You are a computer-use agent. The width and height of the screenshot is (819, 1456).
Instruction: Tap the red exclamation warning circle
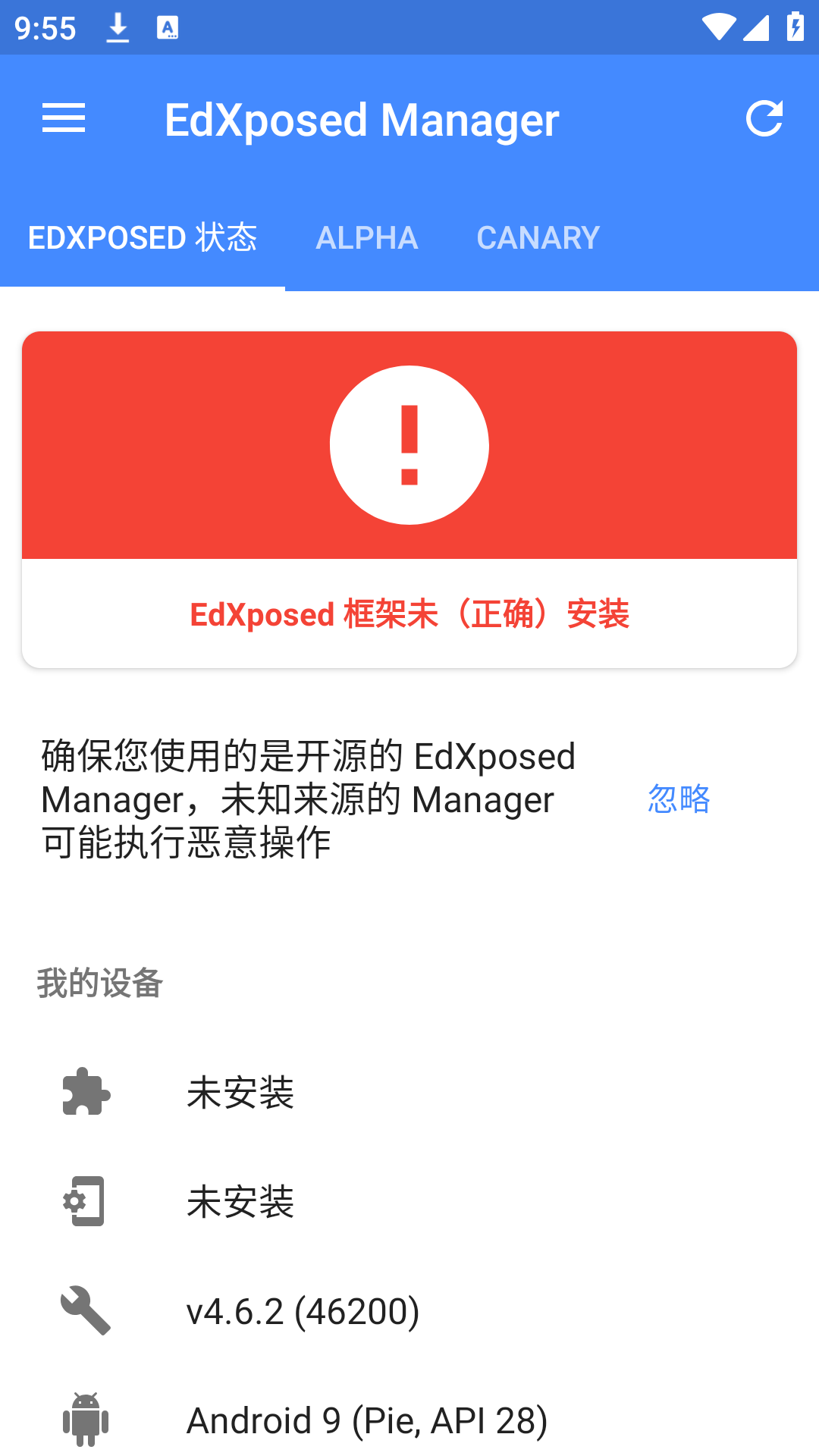[409, 444]
